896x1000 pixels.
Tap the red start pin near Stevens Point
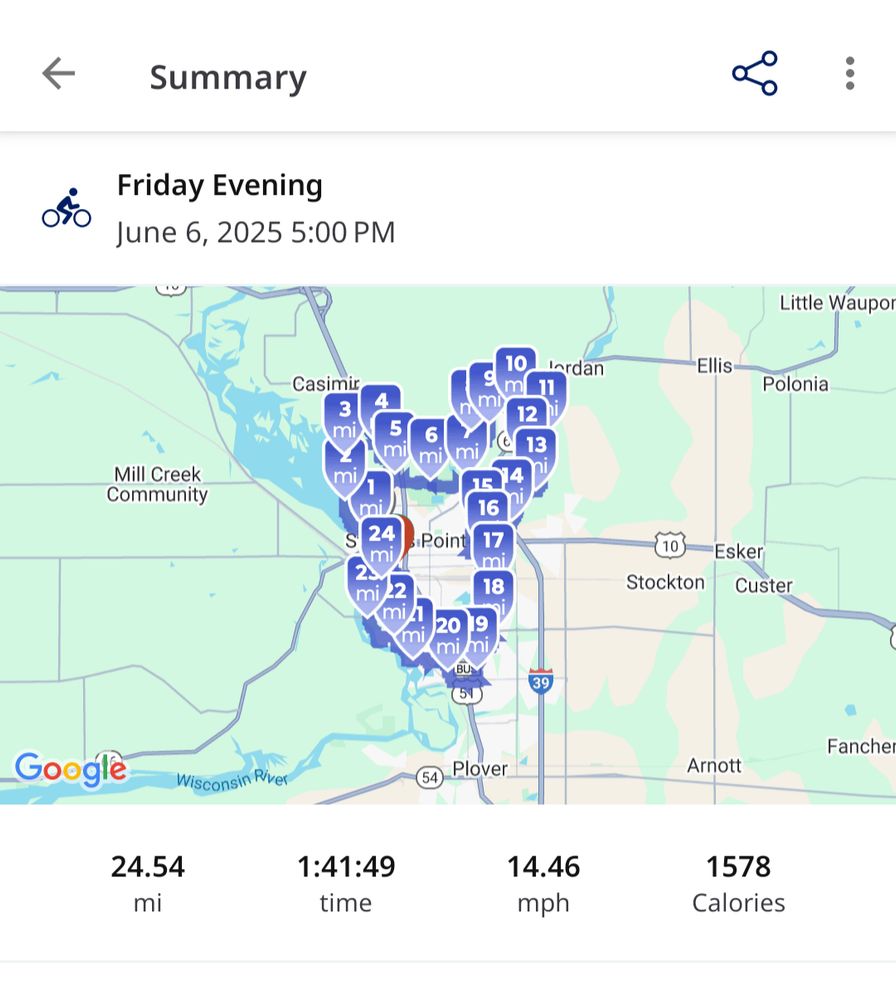tap(408, 527)
